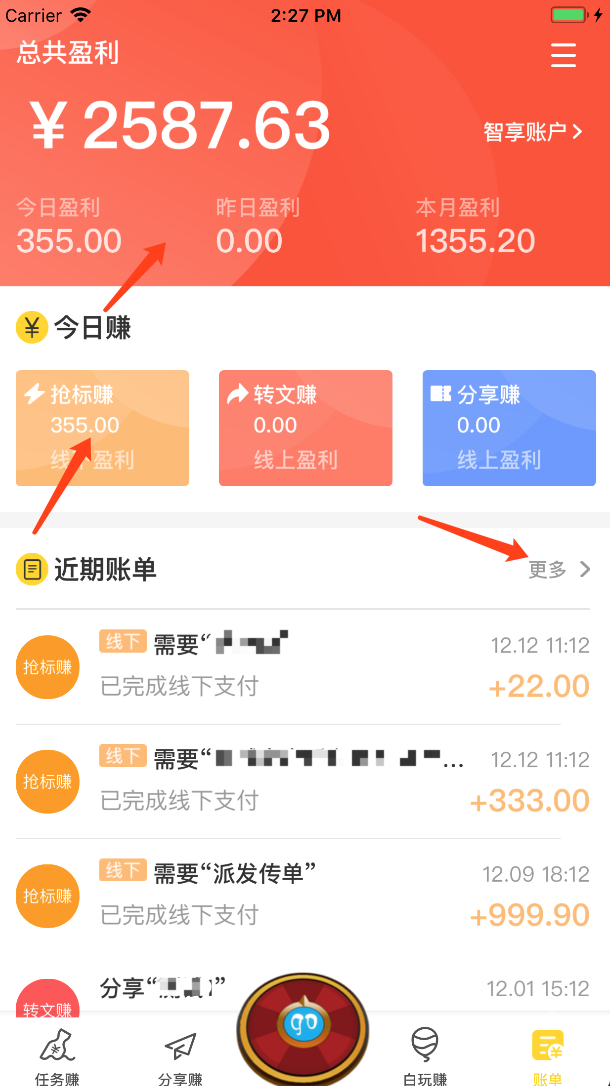Open the bill with +22.00

tap(305, 666)
